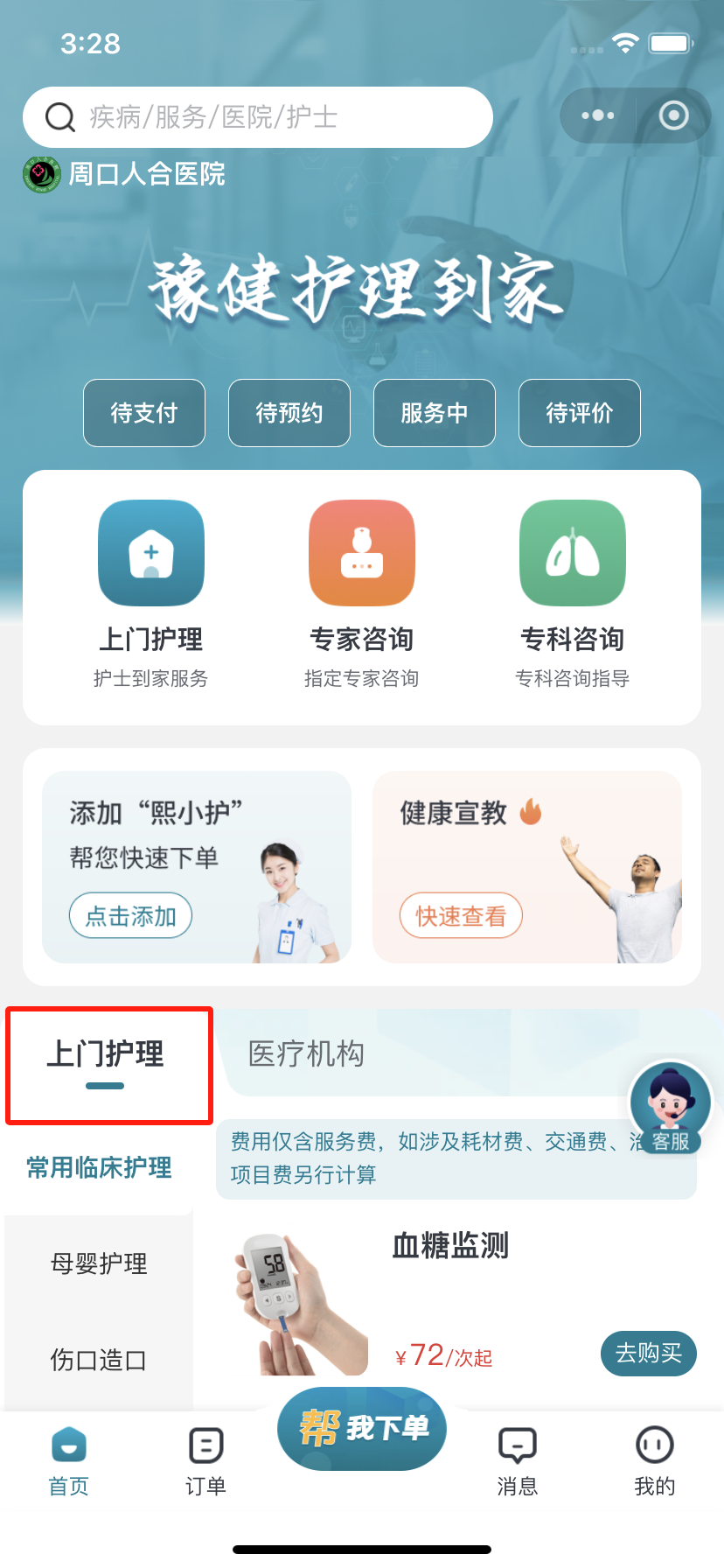Select the 母婴护理 category
The image size is (724, 1568).
(x=99, y=1263)
